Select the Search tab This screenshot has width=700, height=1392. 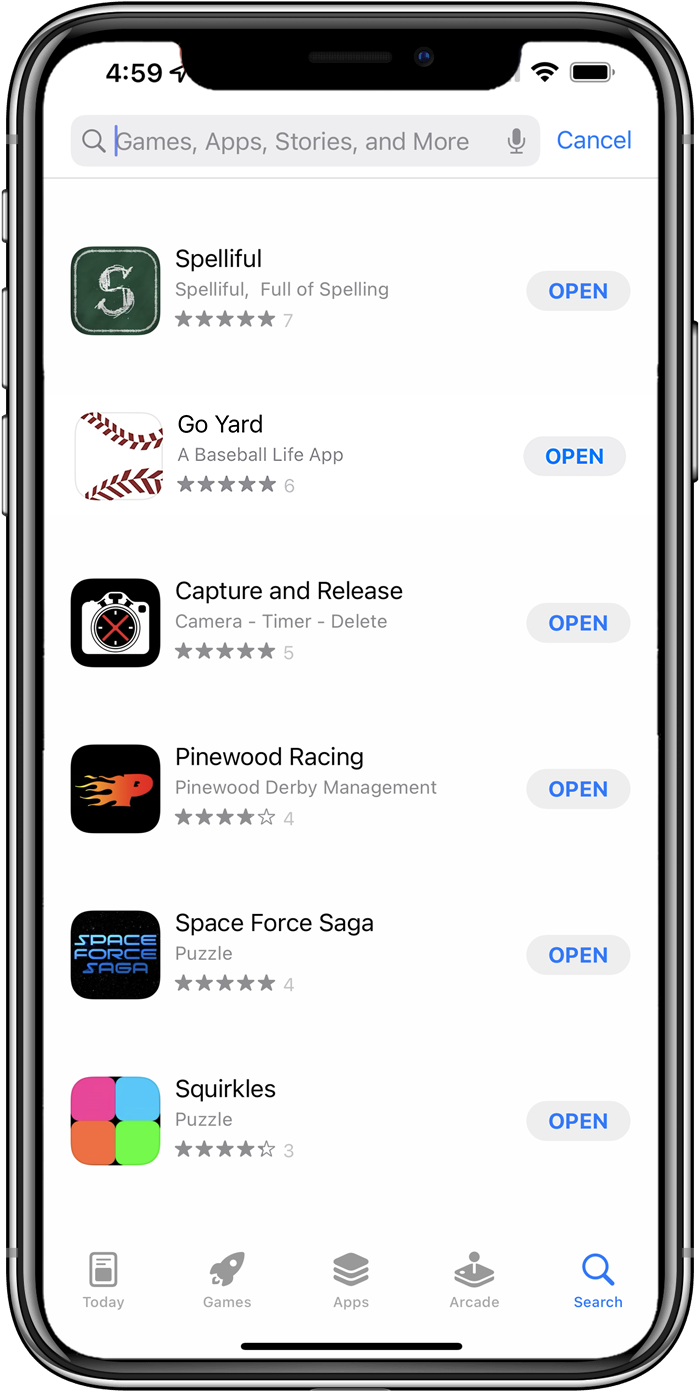[598, 1280]
